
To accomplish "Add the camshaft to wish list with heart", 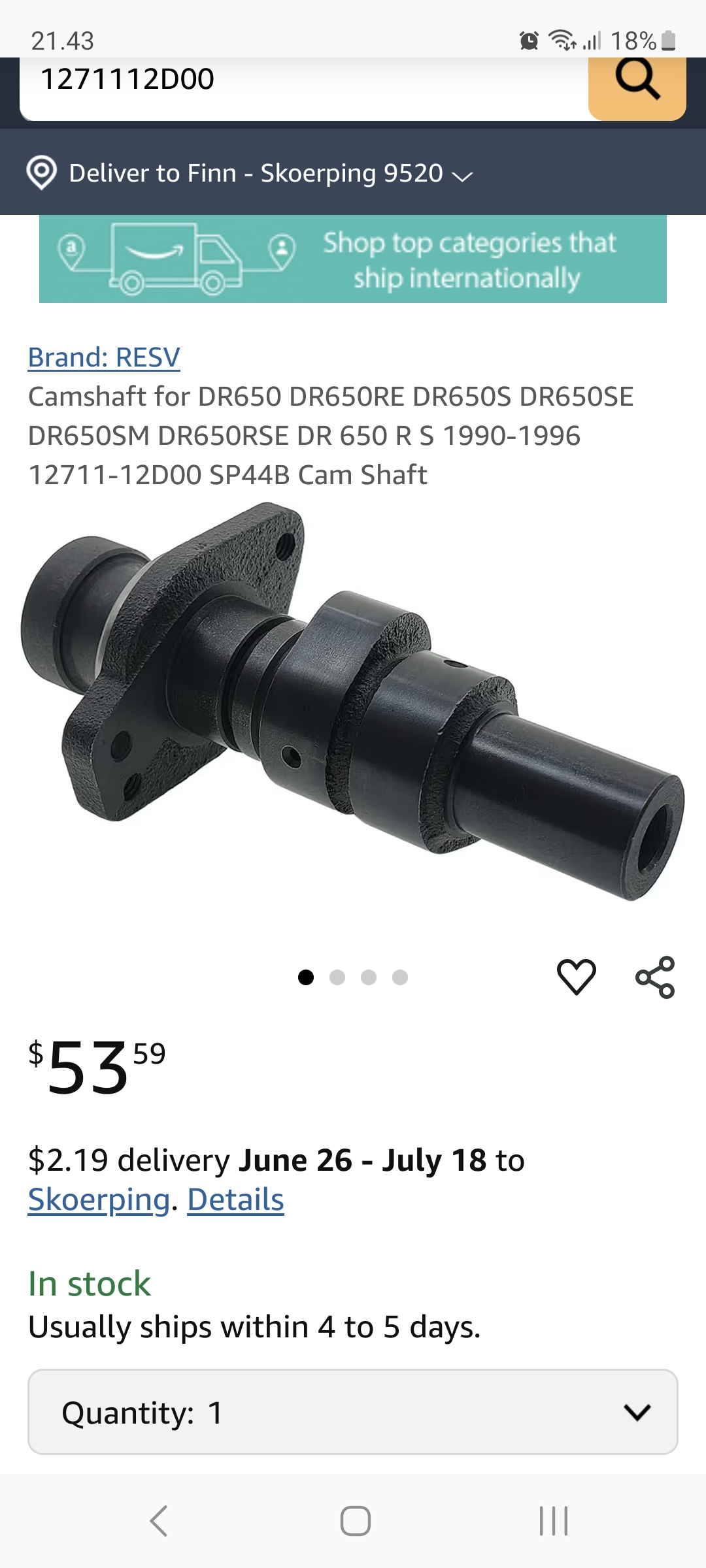I will click(577, 977).
